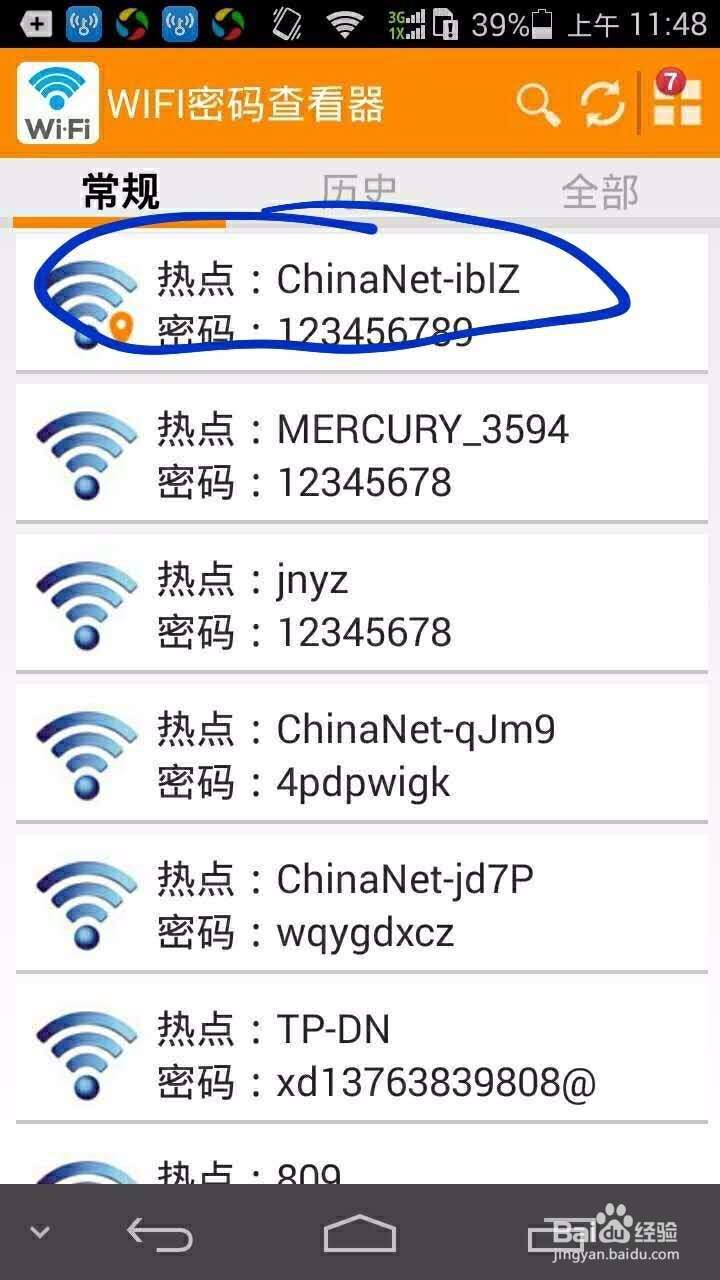Open the ChinaNet-iblZ hotspot entry
The height and width of the screenshot is (1280, 720).
click(x=360, y=303)
